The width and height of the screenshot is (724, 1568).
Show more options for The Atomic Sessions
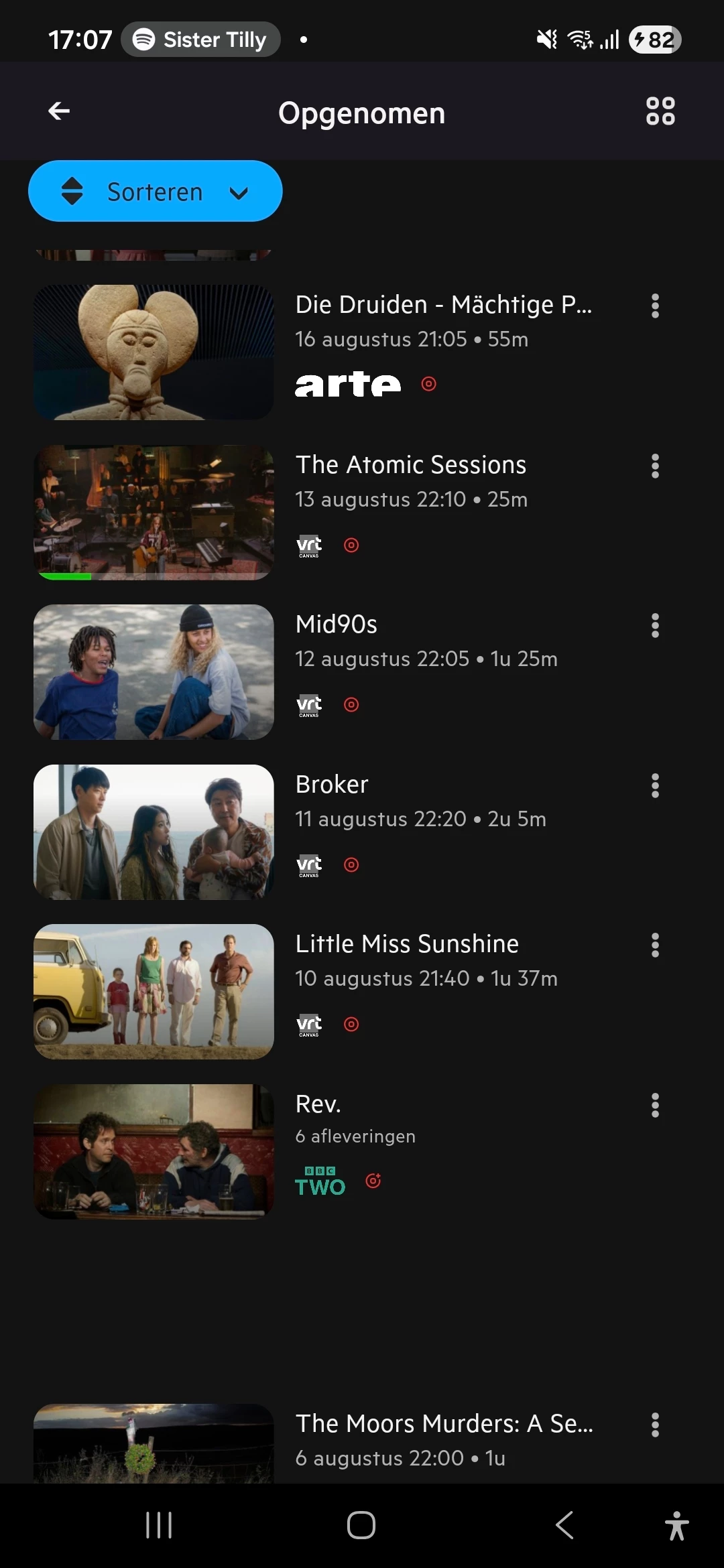tap(655, 466)
